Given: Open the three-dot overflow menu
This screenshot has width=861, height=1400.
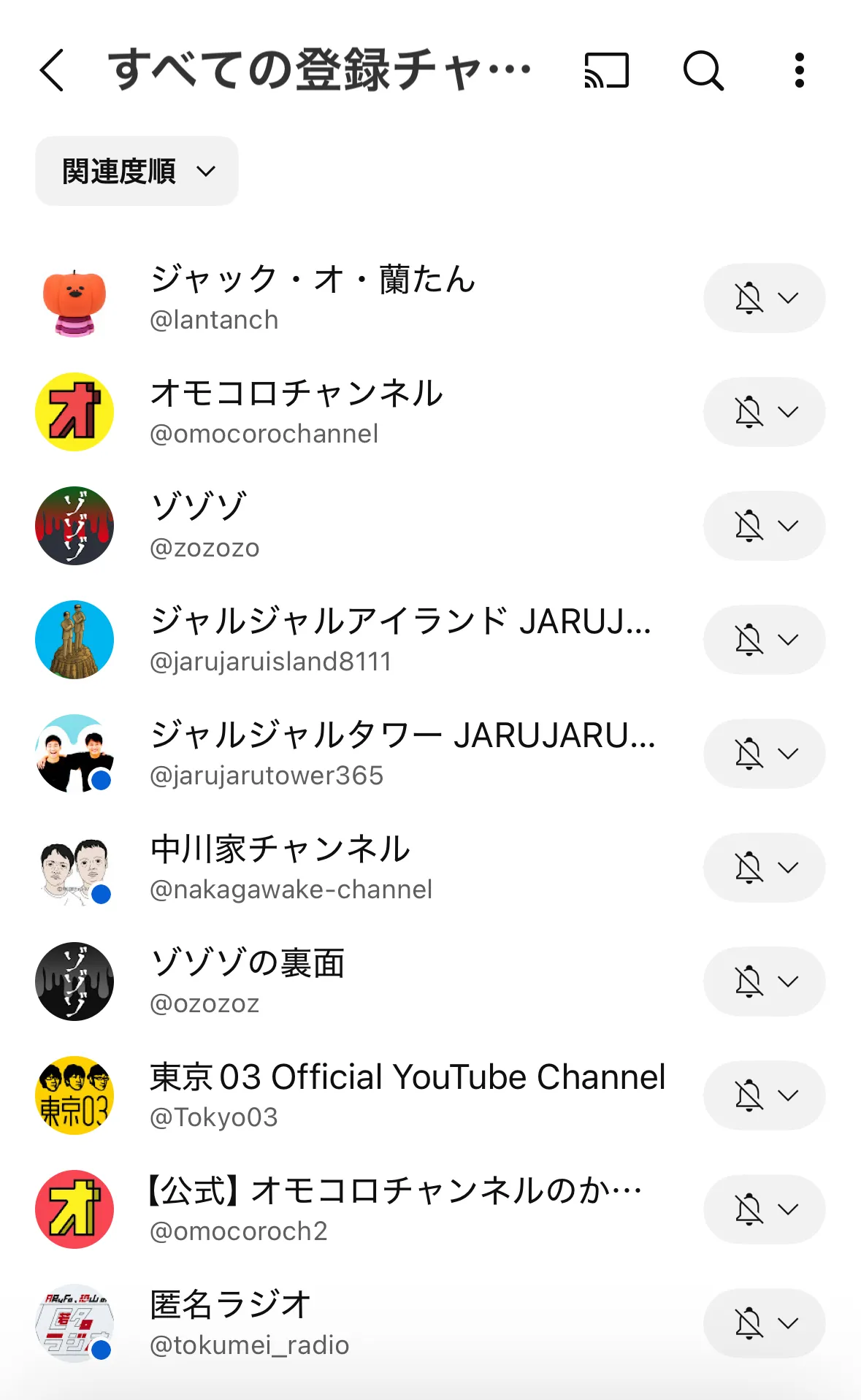Looking at the screenshot, I should point(800,71).
